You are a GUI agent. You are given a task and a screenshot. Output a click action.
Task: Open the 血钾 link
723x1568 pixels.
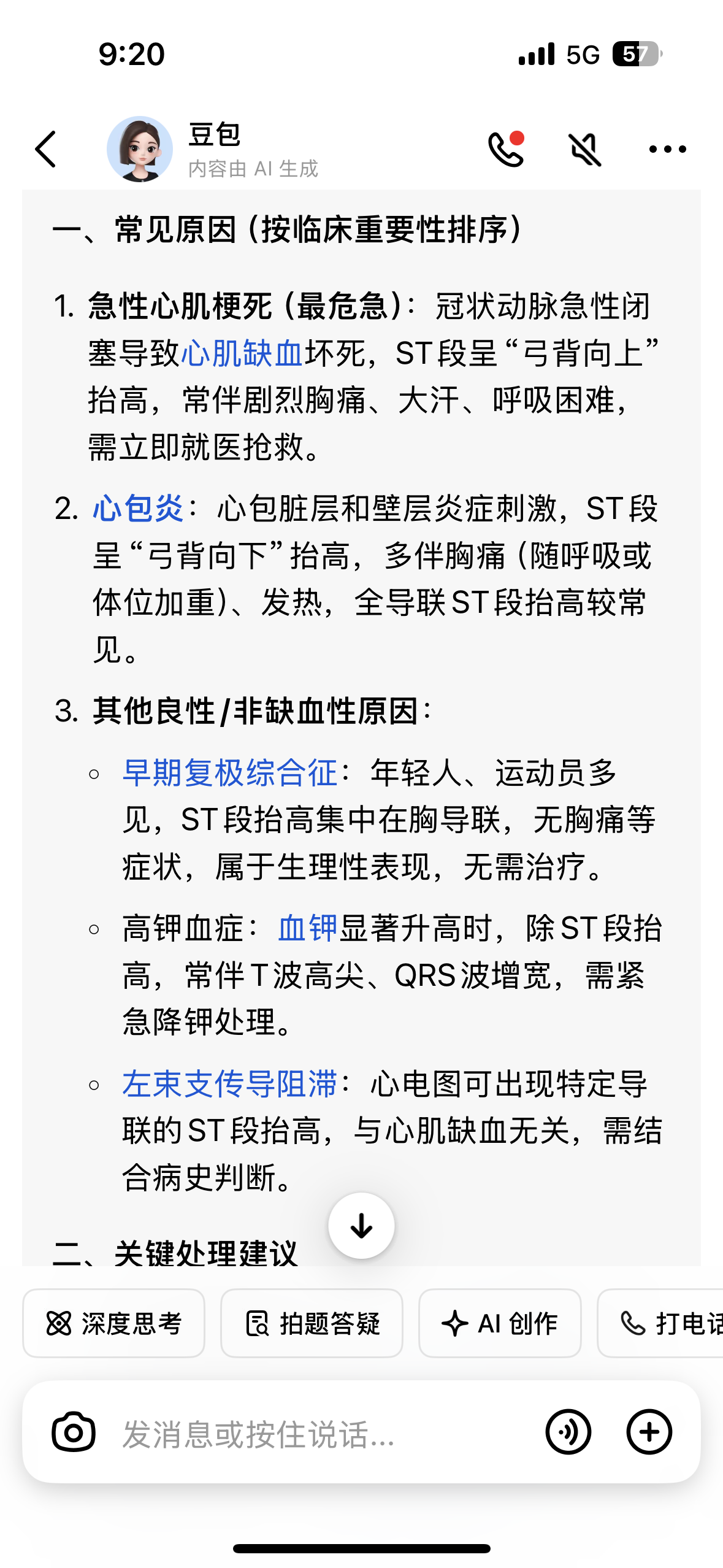coord(307,928)
